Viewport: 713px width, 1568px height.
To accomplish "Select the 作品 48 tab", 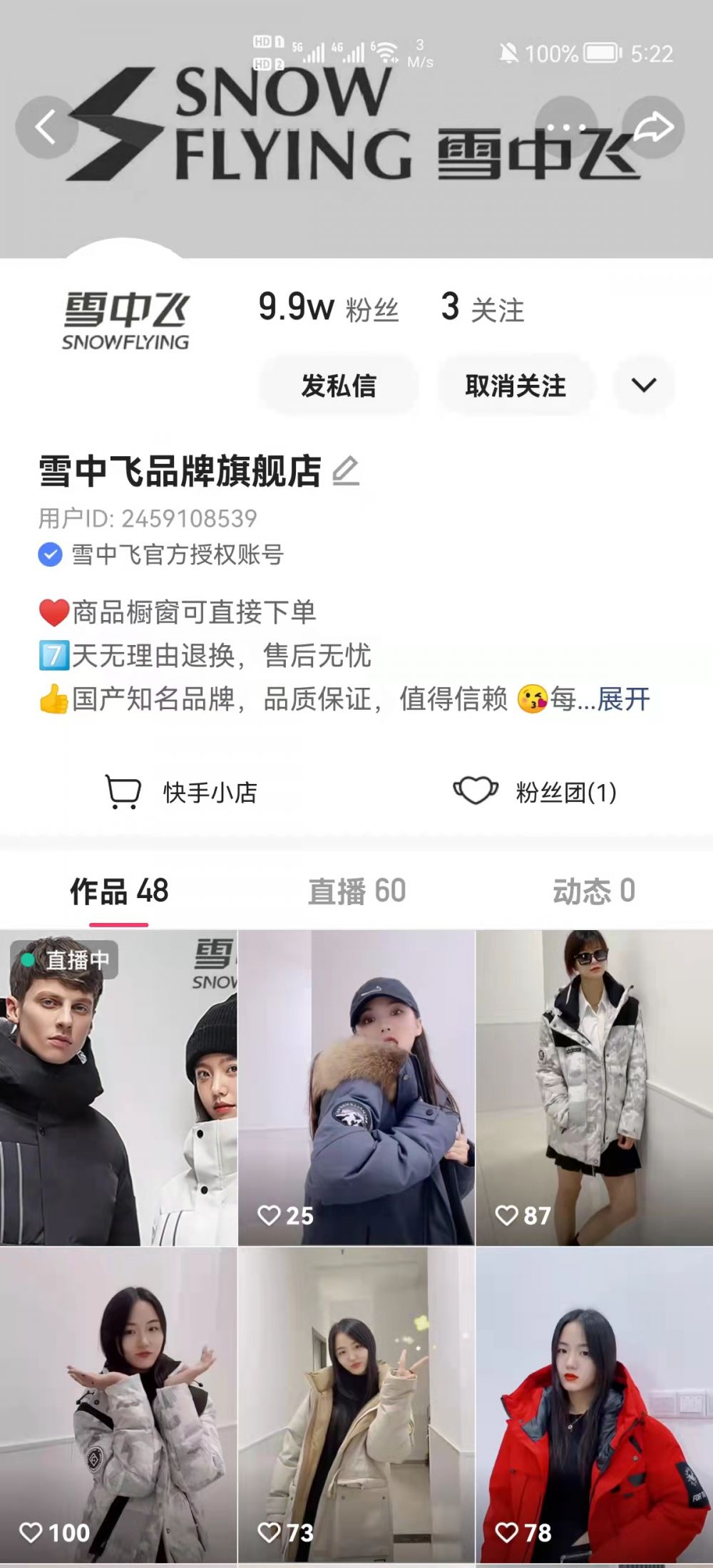I will tap(119, 891).
